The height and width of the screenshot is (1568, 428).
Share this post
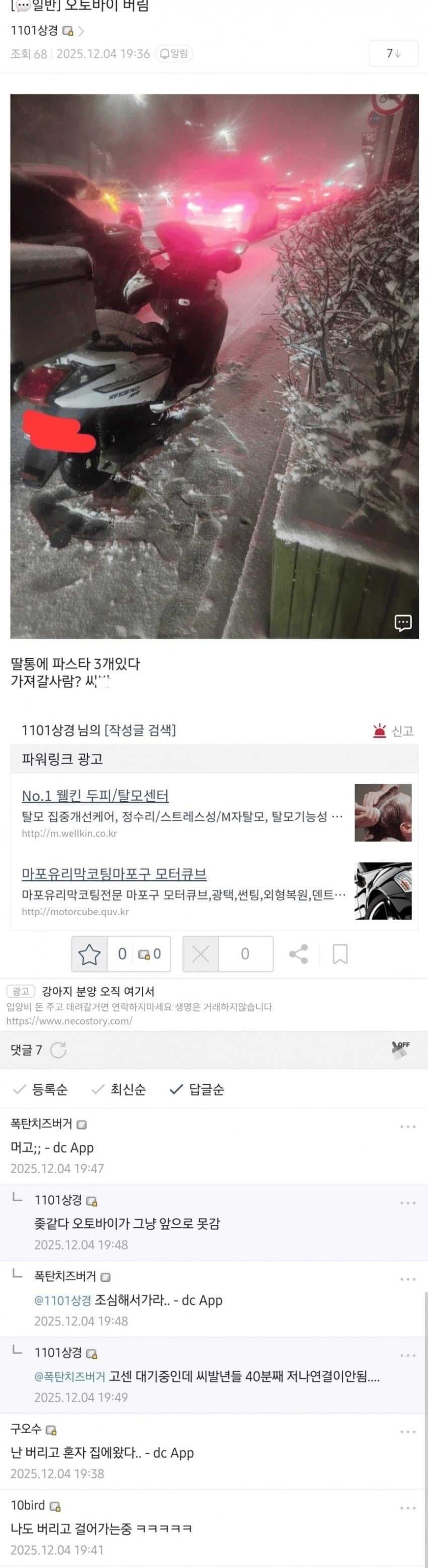298,954
